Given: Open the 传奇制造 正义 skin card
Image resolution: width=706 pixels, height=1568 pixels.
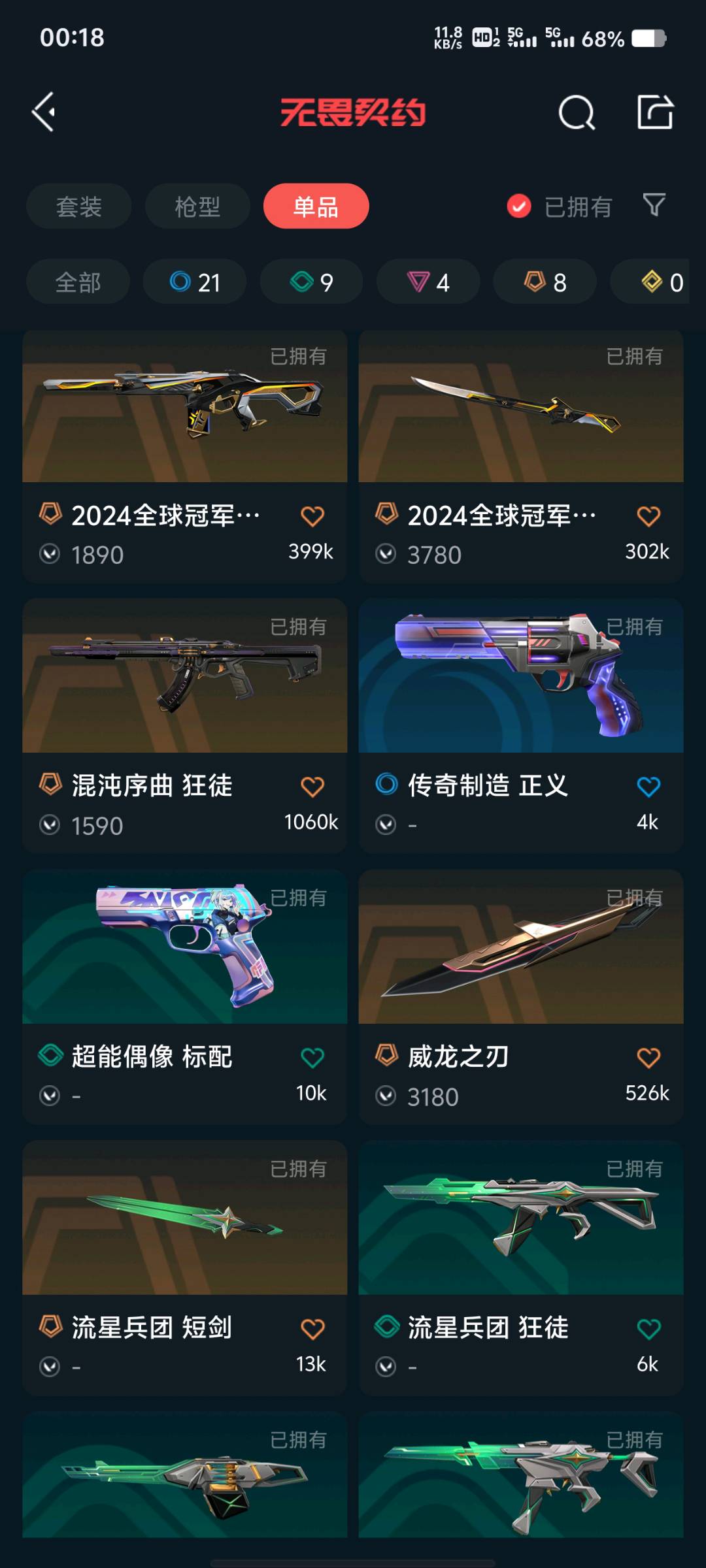Looking at the screenshot, I should tap(520, 725).
